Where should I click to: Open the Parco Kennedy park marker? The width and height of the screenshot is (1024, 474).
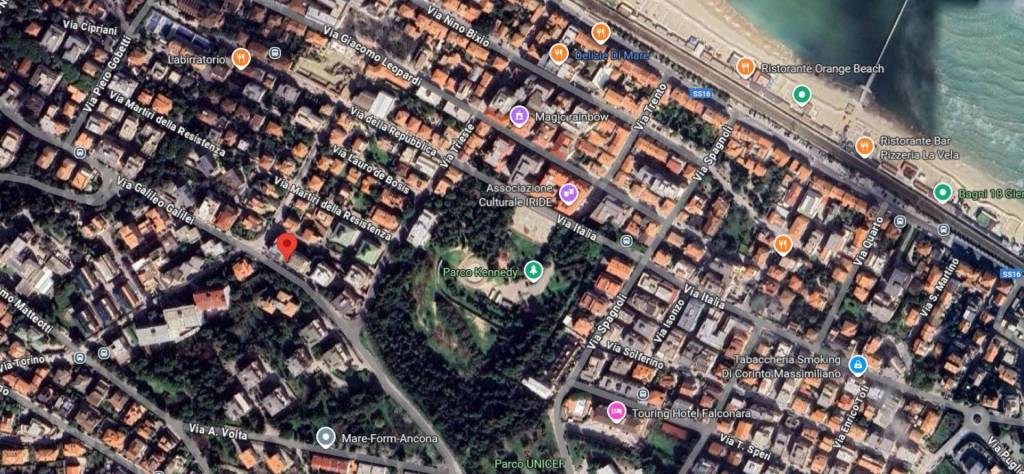[534, 272]
